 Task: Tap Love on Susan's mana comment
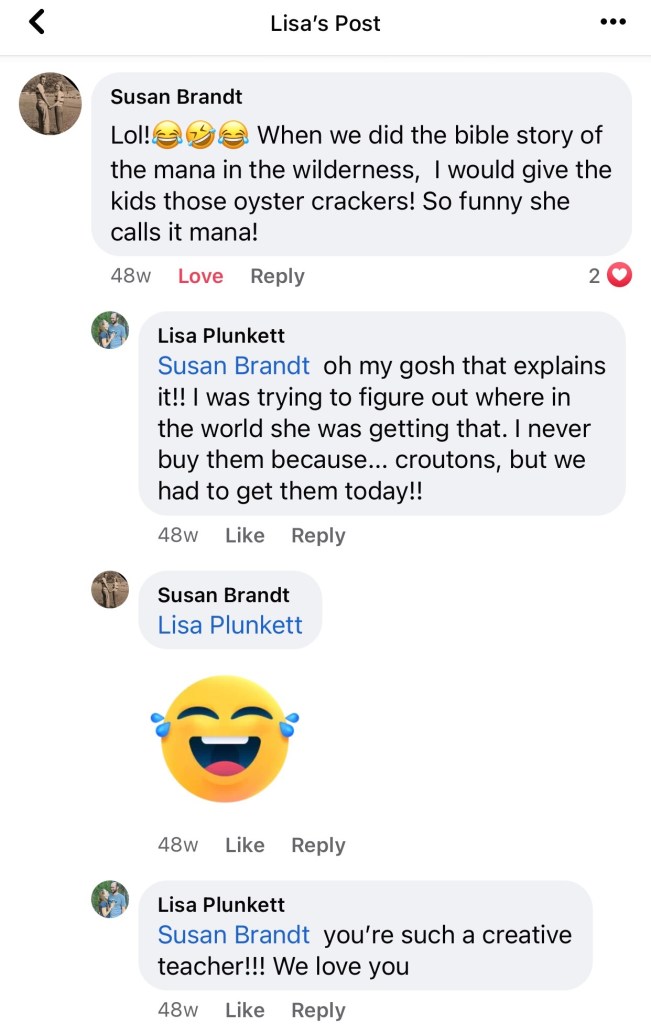click(200, 276)
